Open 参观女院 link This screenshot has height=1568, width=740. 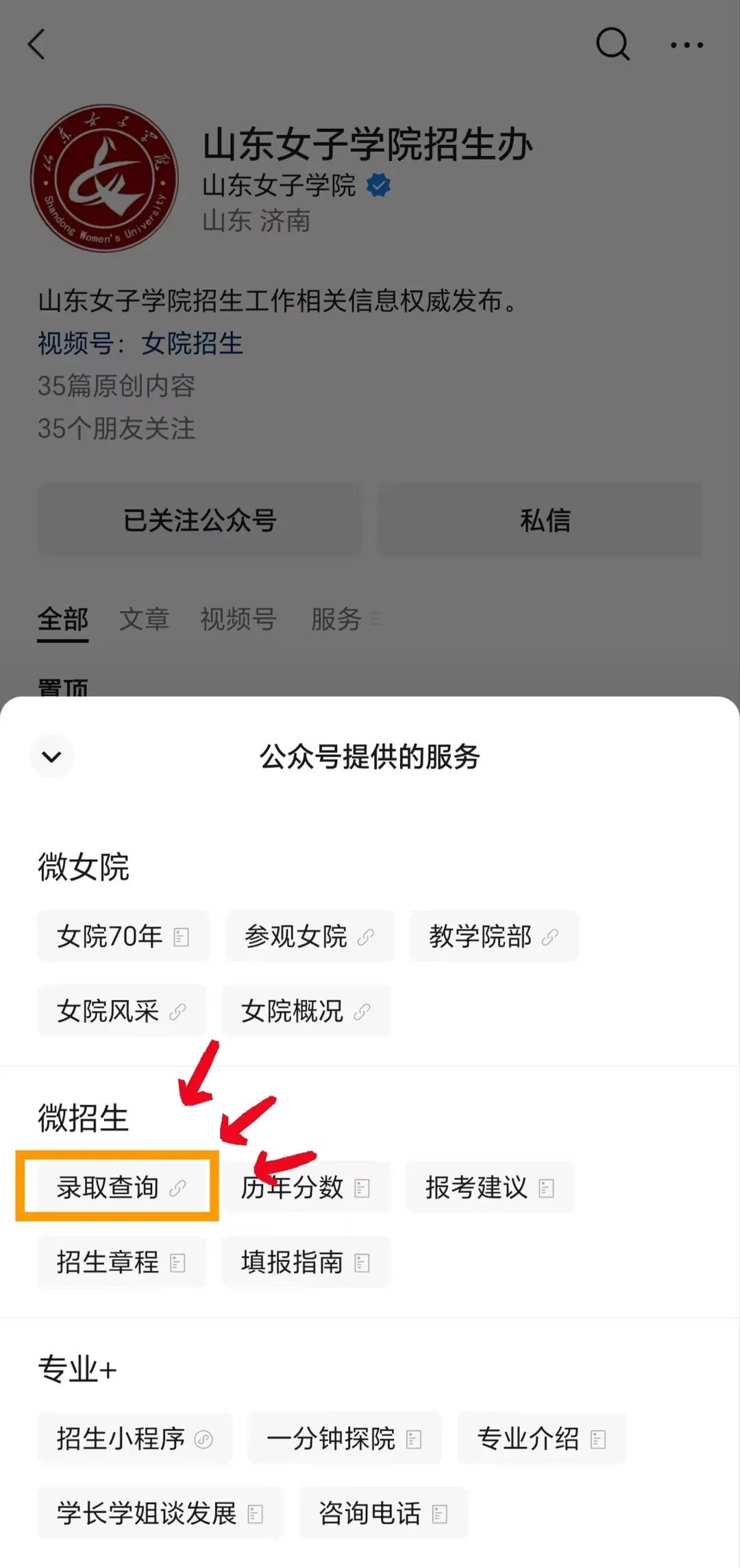(x=310, y=936)
